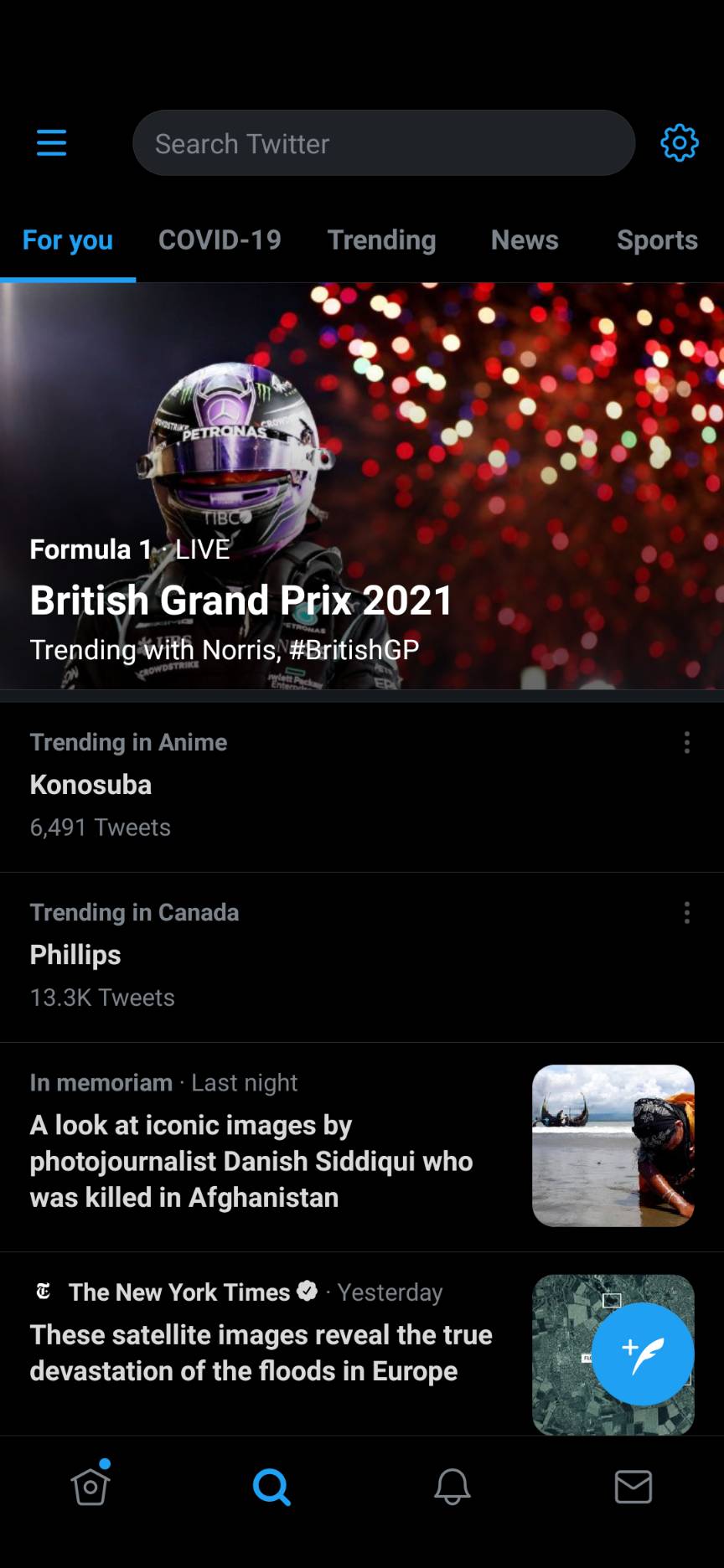This screenshot has height=1568, width=724.
Task: Go to the Home timeline
Action: (90, 1488)
